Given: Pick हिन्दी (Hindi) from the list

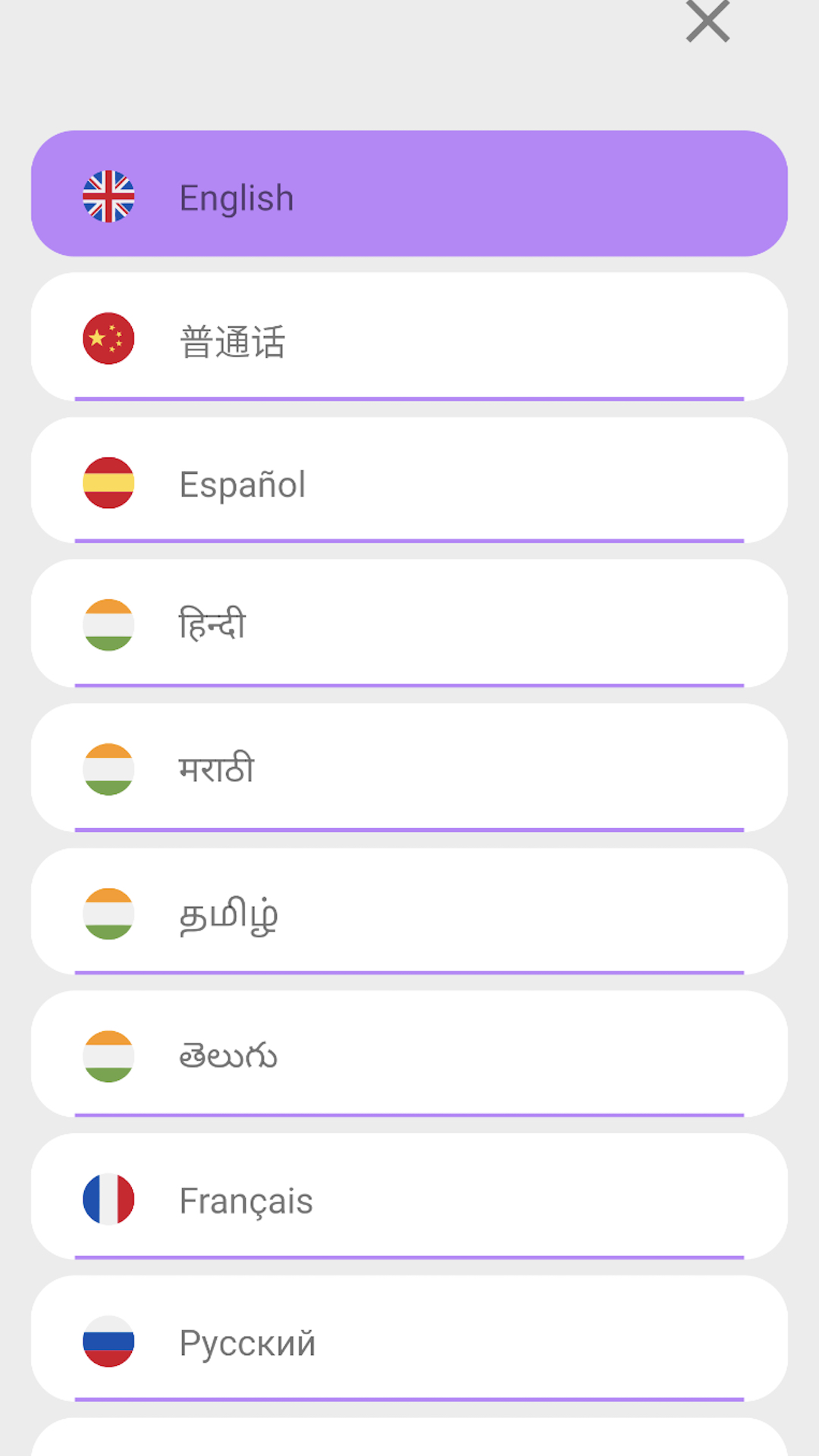Looking at the screenshot, I should tap(409, 623).
